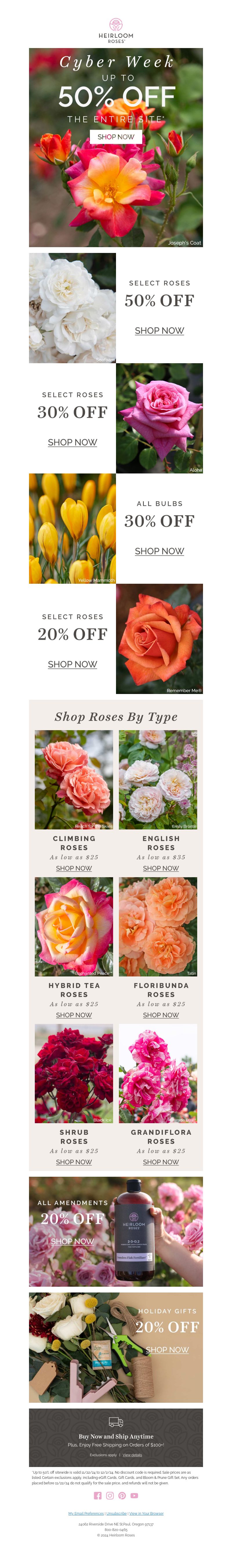Image resolution: width=232 pixels, height=1568 pixels.
Task: Shop all bulbs at 30% off
Action: 159,551
